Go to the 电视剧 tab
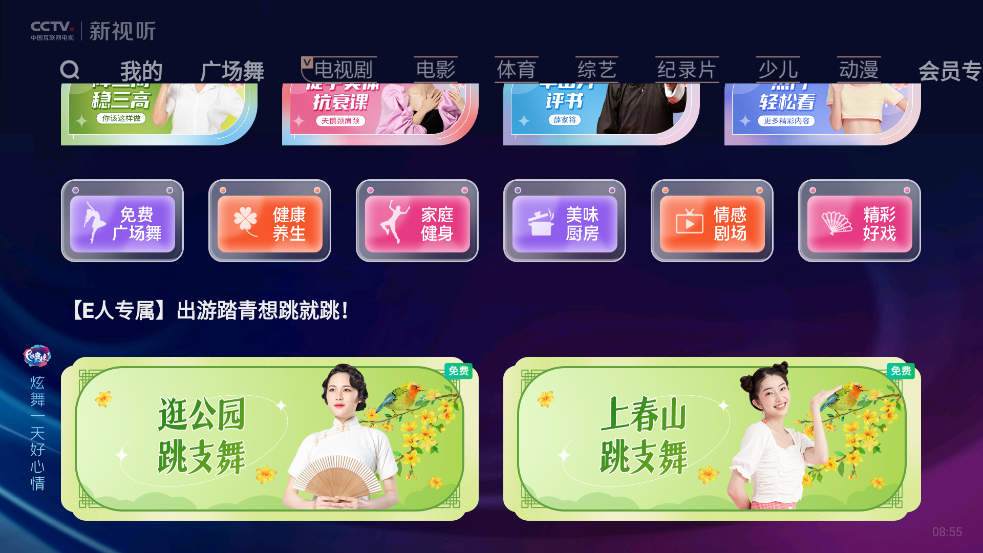Screen dimensions: 983x553 point(343,70)
